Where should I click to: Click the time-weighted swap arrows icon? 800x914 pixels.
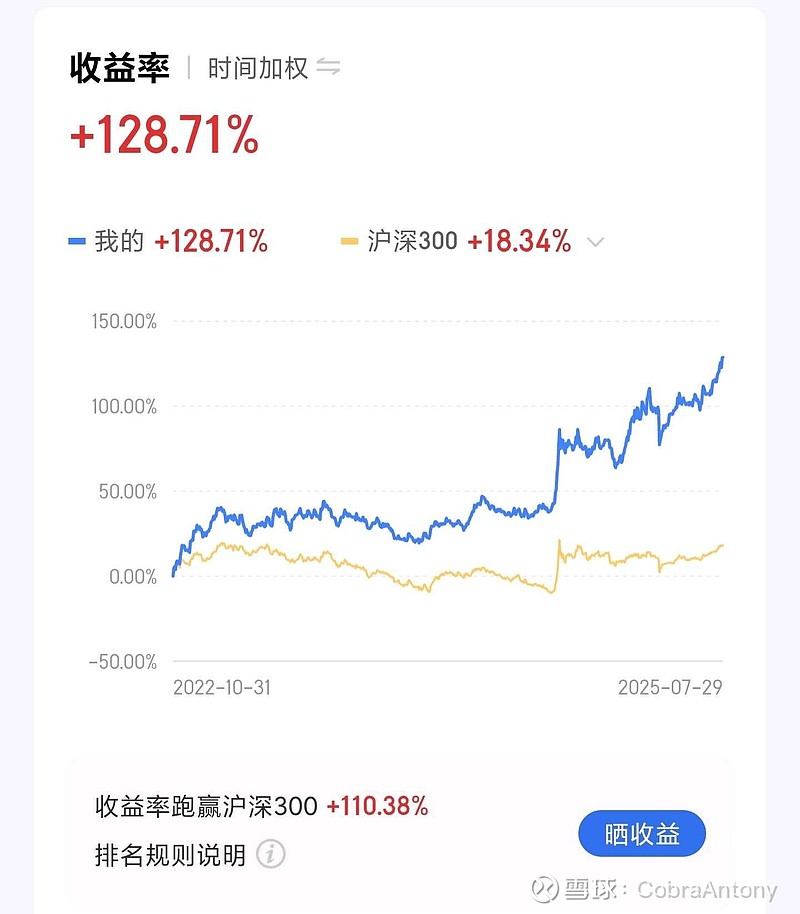coord(330,66)
